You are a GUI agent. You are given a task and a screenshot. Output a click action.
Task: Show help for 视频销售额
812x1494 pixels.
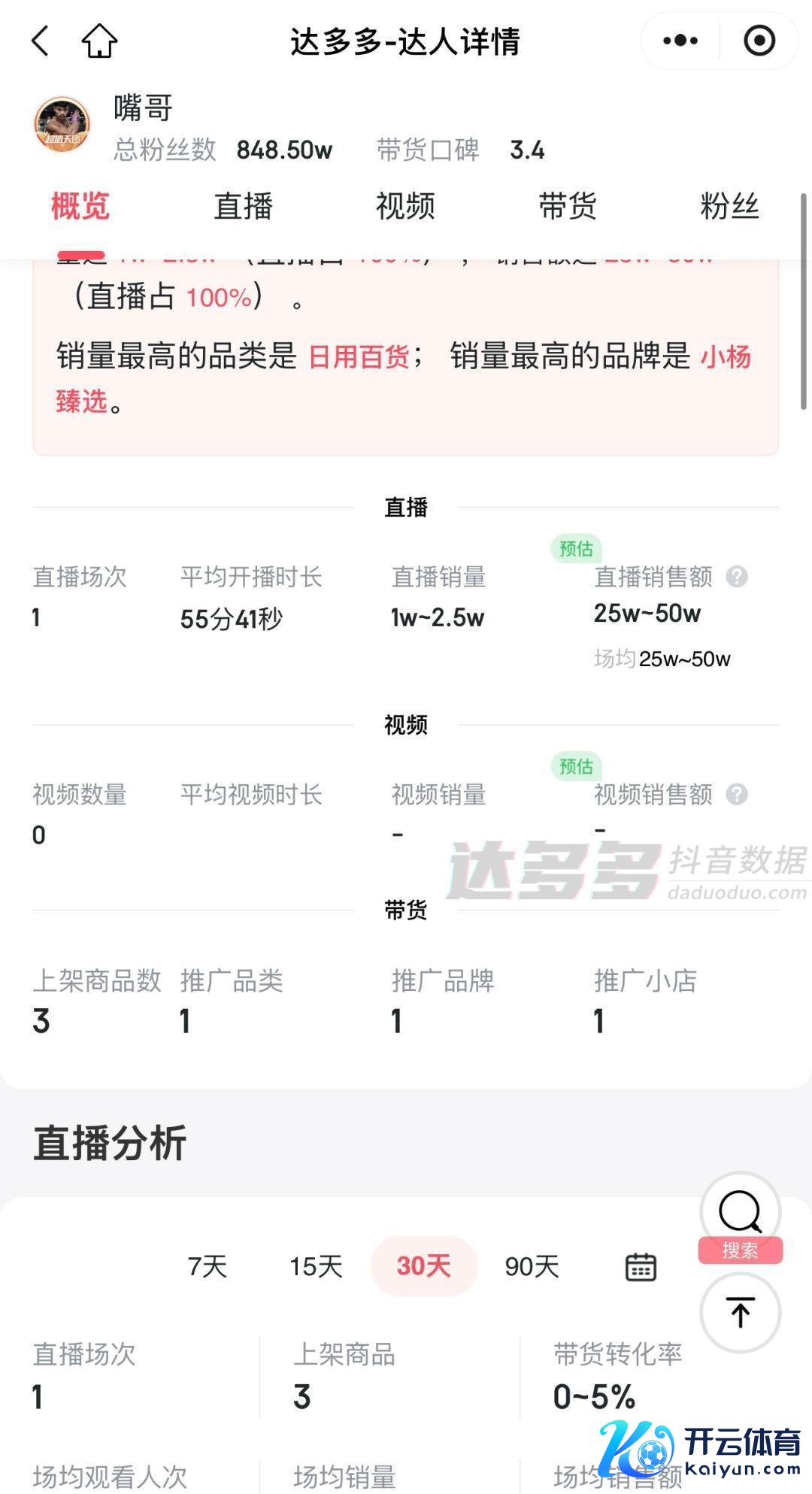coord(737,794)
